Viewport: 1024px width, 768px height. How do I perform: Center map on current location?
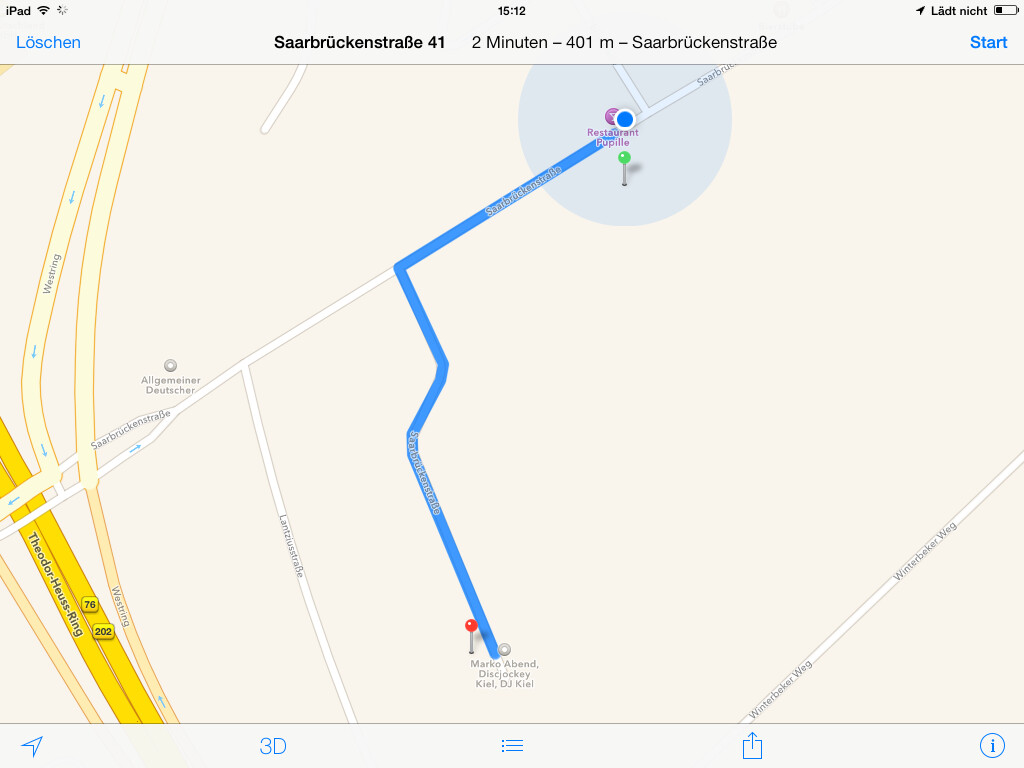coord(33,746)
